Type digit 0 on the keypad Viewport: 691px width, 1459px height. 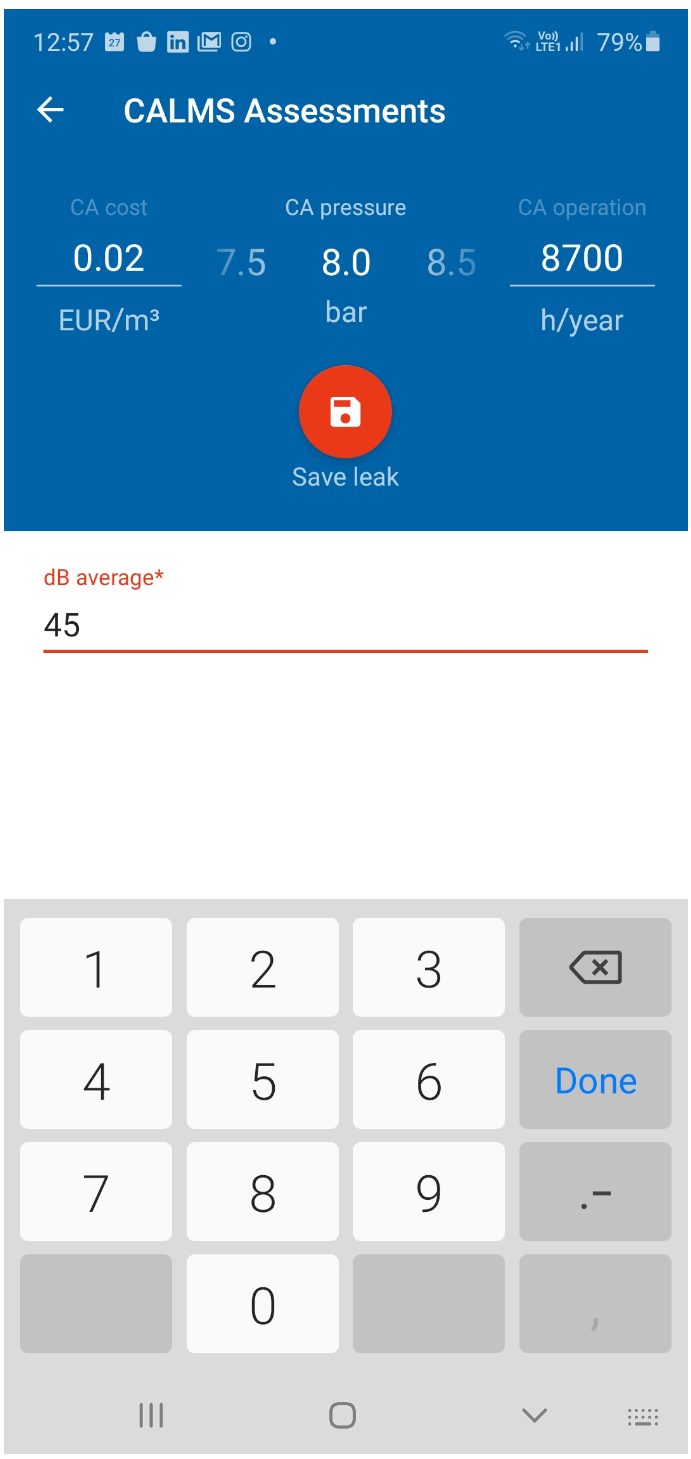tap(263, 1305)
